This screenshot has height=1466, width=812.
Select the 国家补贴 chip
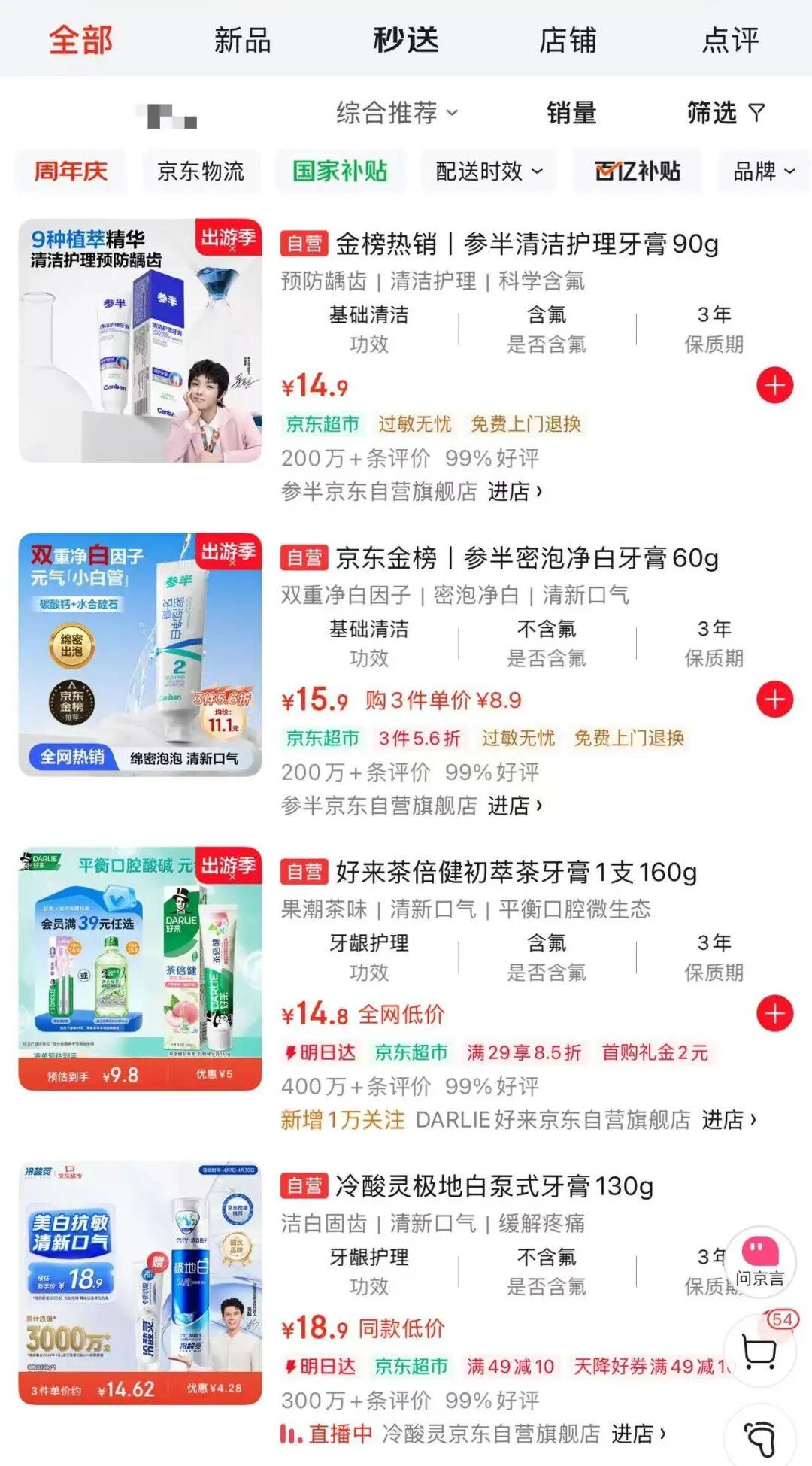340,171
